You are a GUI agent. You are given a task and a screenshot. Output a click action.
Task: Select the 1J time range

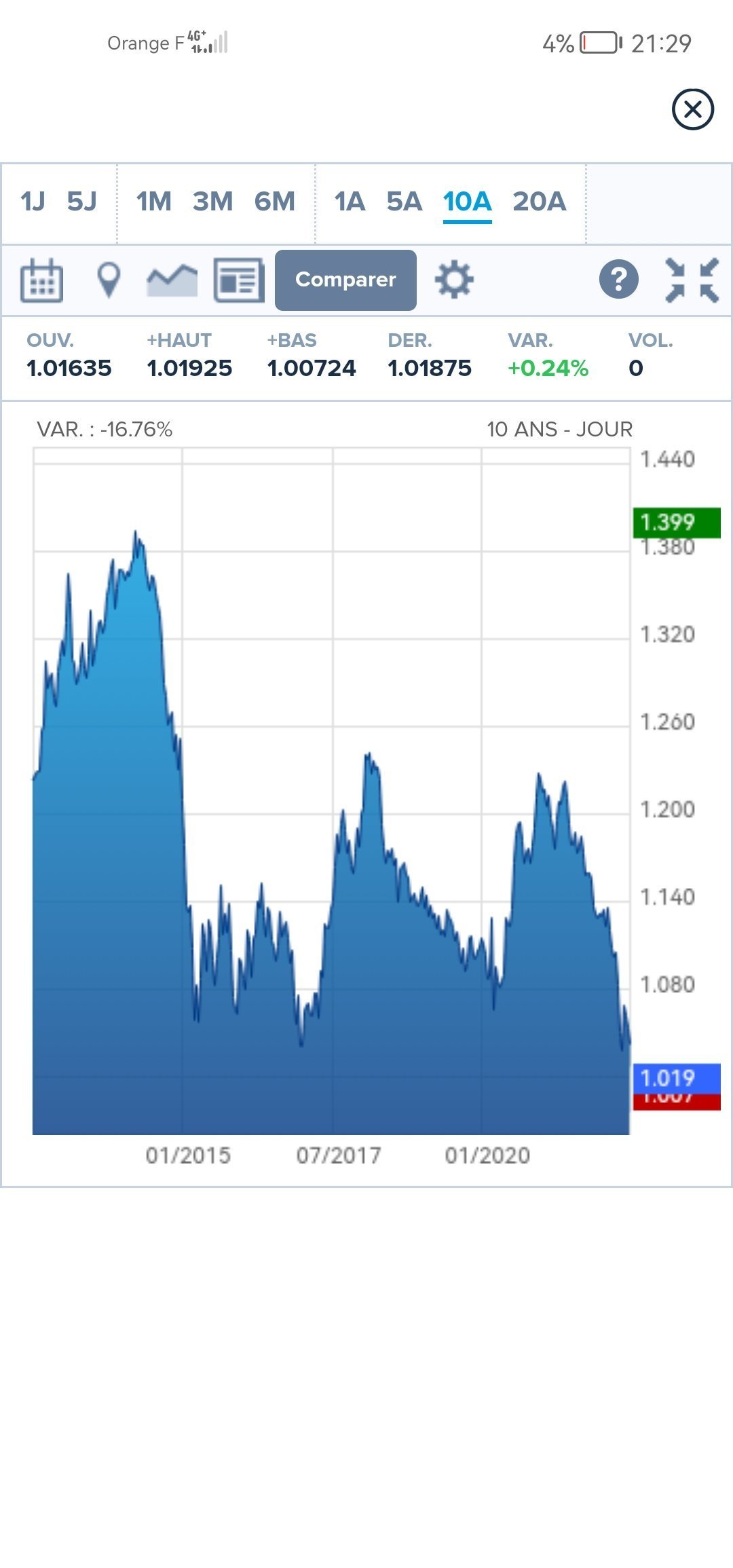[x=33, y=202]
